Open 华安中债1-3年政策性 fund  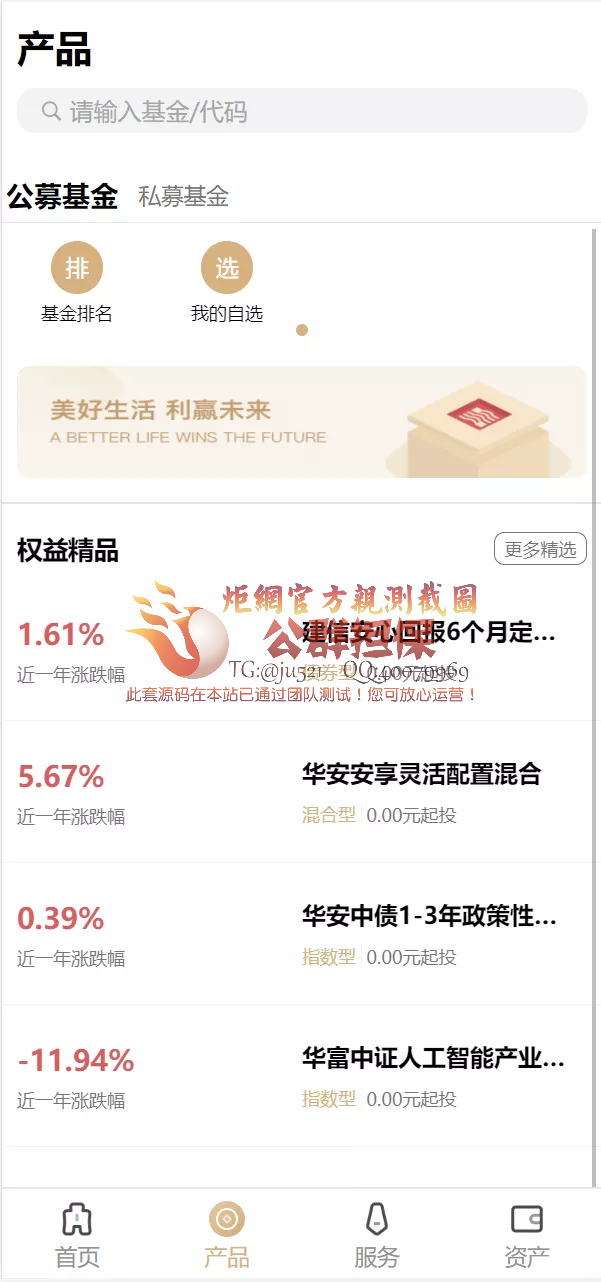[300, 934]
